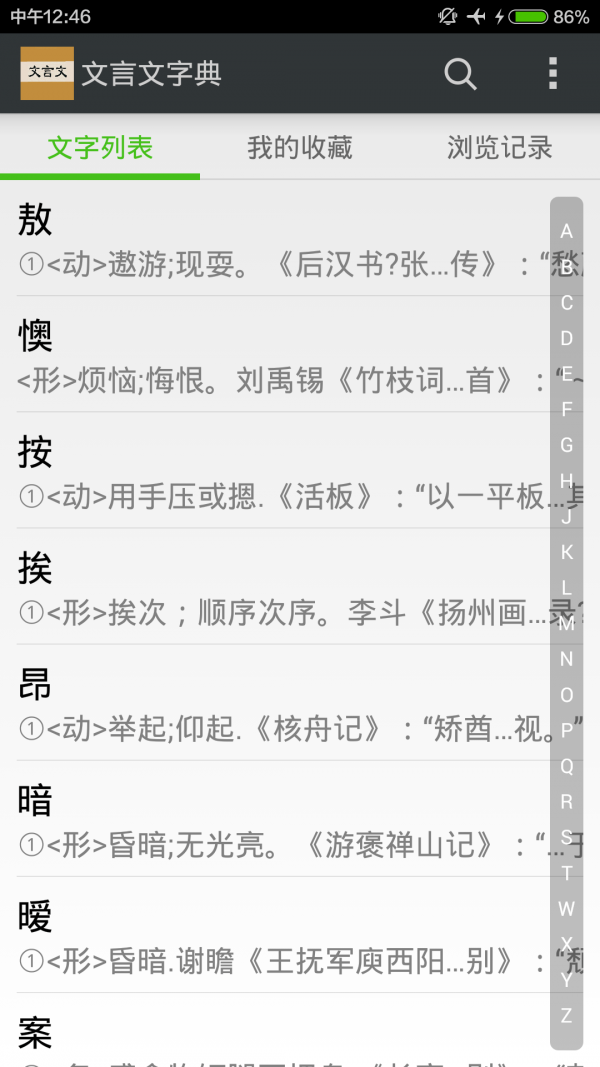The height and width of the screenshot is (1067, 600).
Task: Open the entry for 暧
Action: (270, 936)
